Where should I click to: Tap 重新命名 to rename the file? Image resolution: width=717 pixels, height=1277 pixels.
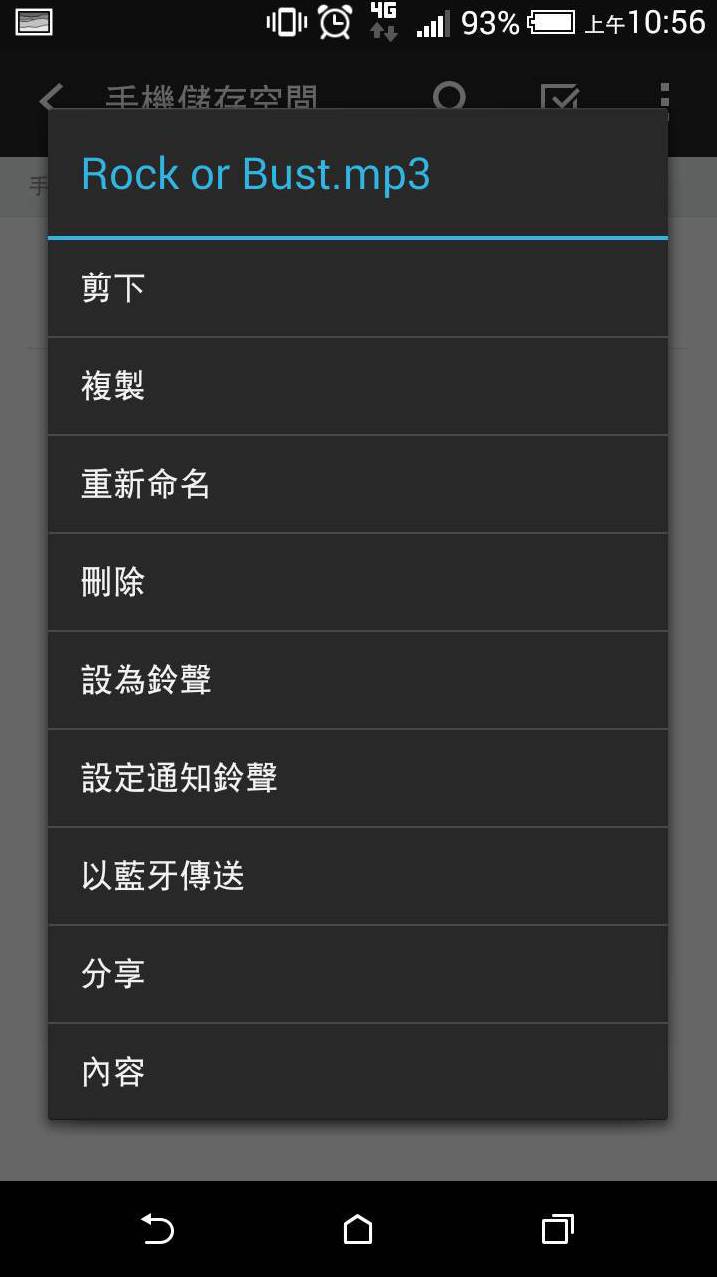tap(357, 484)
